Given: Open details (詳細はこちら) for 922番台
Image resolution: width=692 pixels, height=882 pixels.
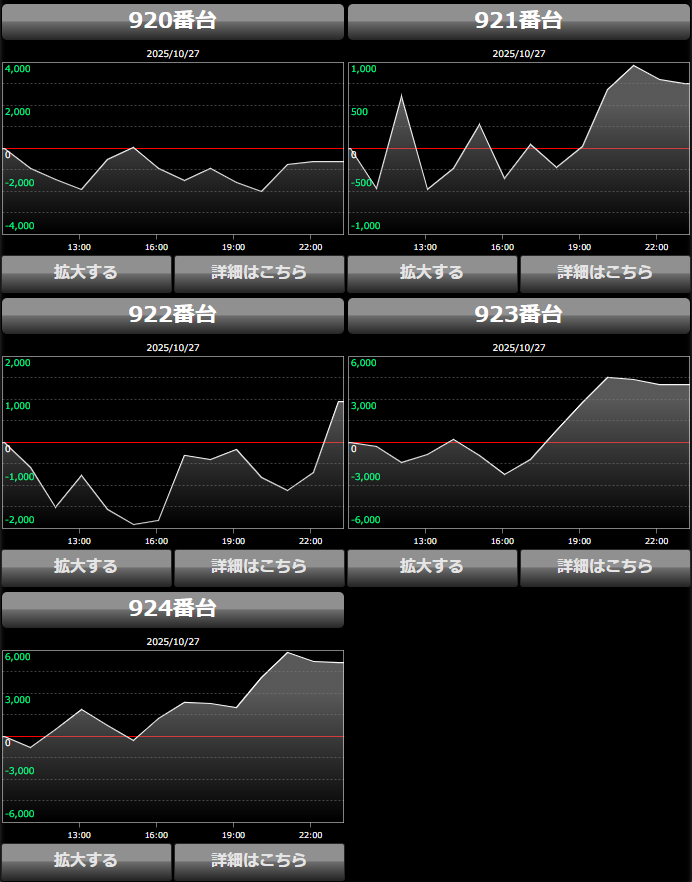Looking at the screenshot, I should point(259,567).
